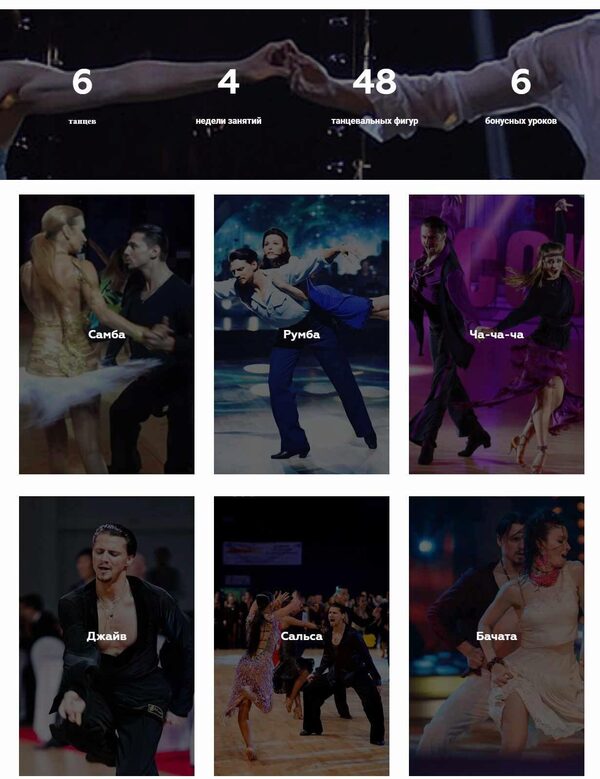Open the Самба dance card
This screenshot has width=600, height=779.
pyautogui.click(x=106, y=334)
